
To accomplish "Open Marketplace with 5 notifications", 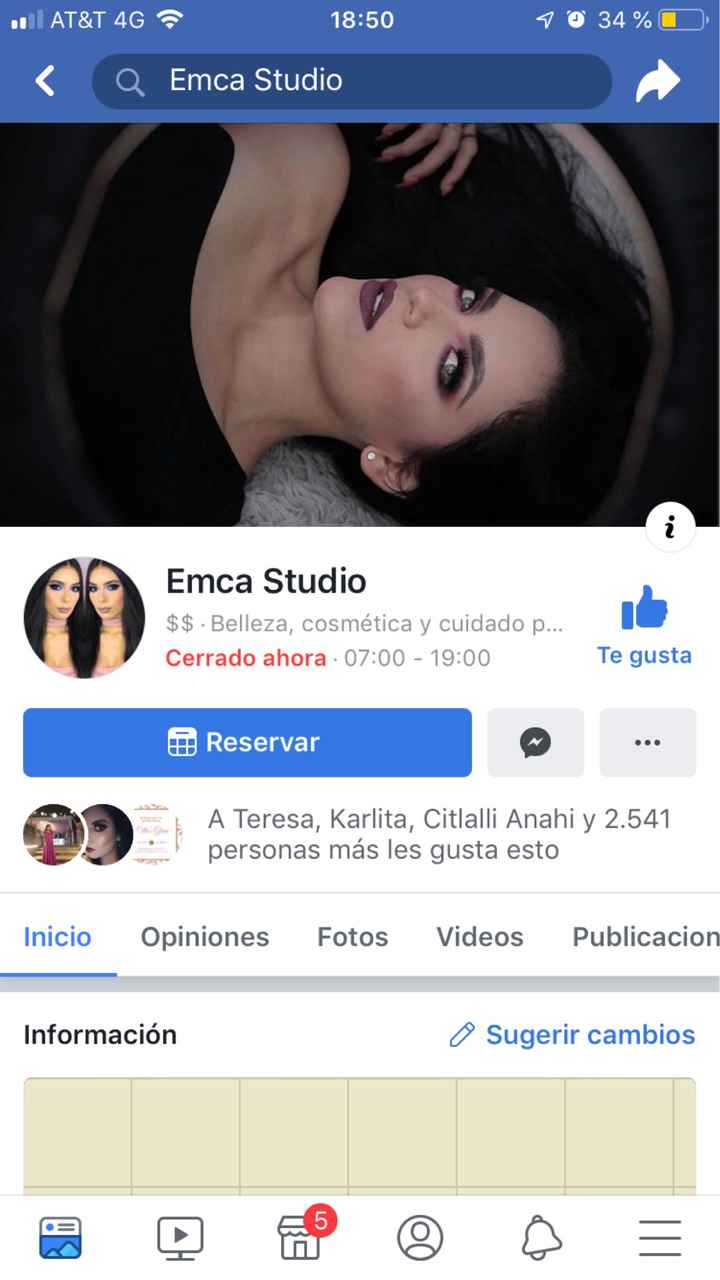I will pos(300,1238).
